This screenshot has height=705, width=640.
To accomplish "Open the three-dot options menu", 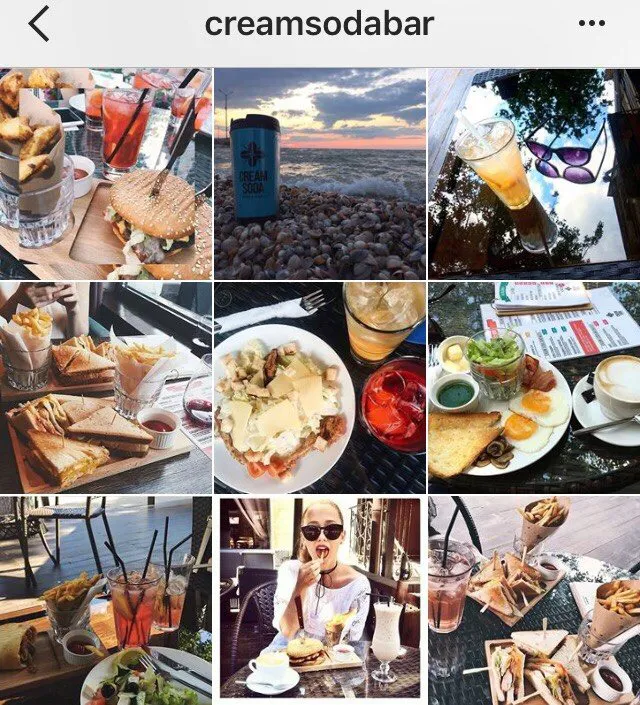I will coord(592,24).
